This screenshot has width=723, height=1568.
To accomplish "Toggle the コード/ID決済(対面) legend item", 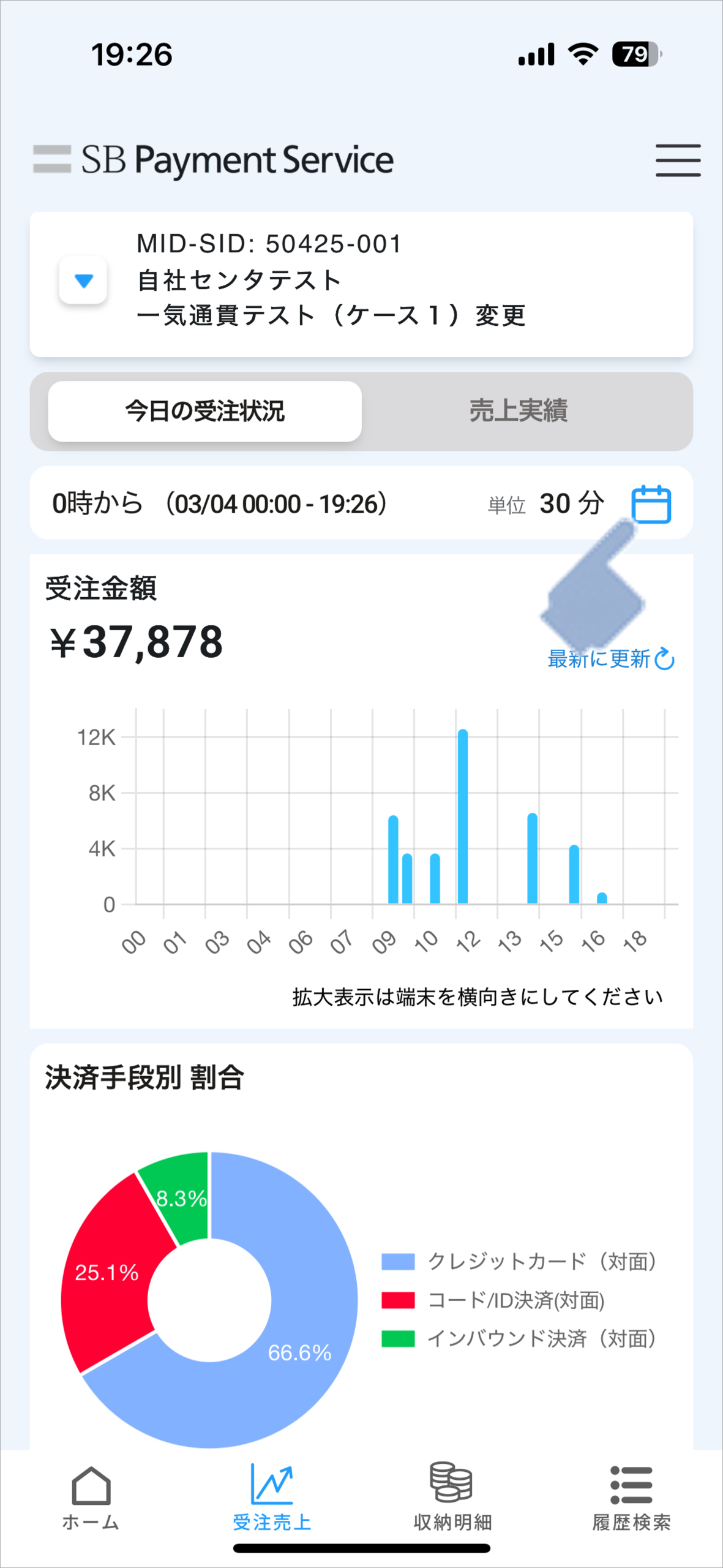I will (x=493, y=1300).
